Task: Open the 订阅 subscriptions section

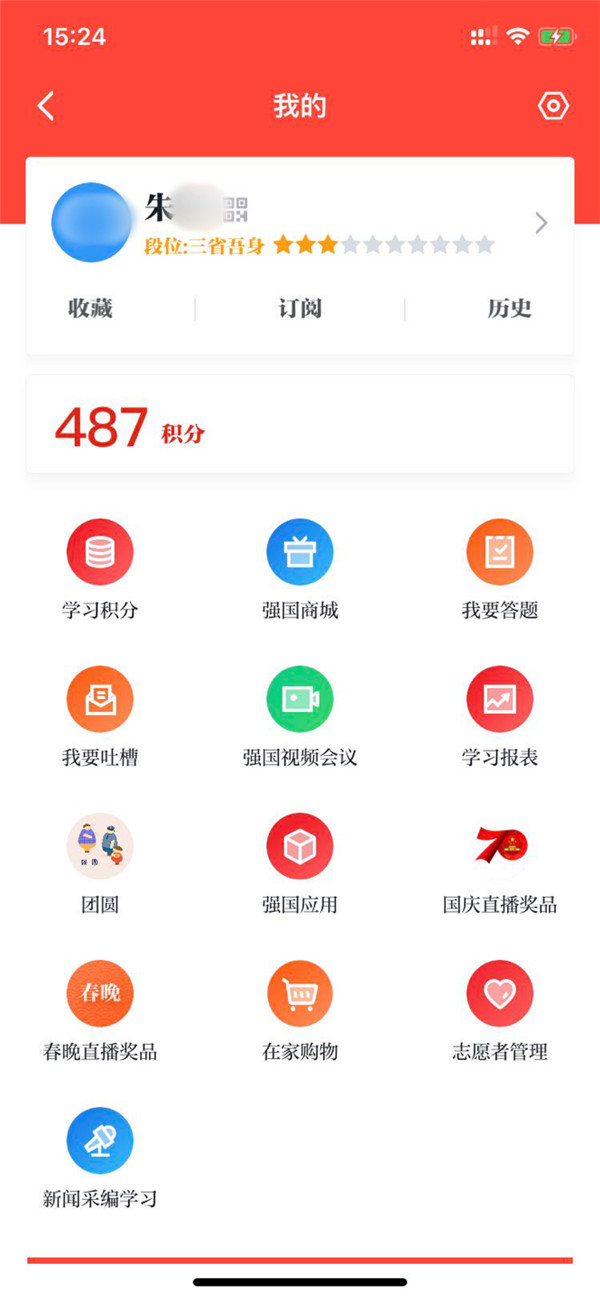Action: pos(299,309)
